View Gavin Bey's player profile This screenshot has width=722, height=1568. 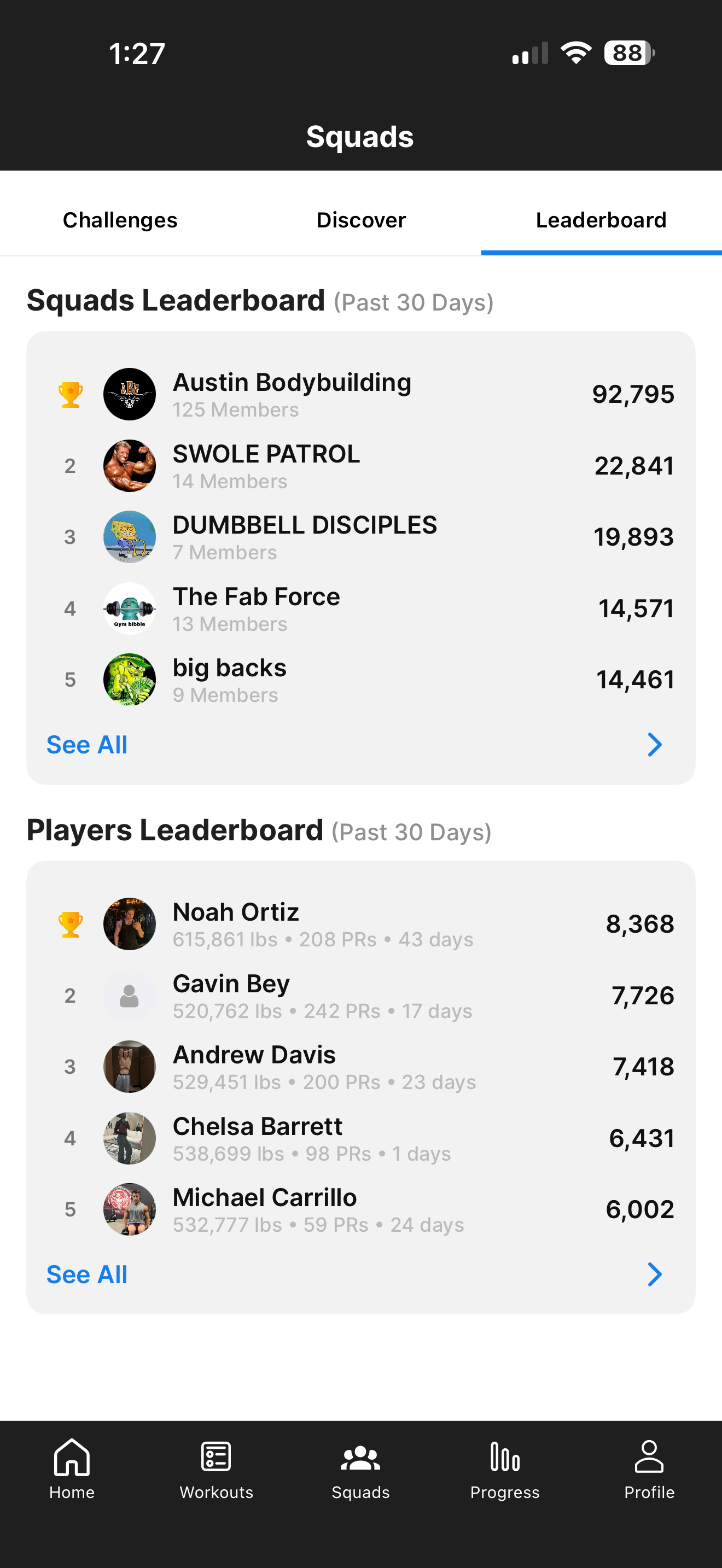(x=231, y=995)
